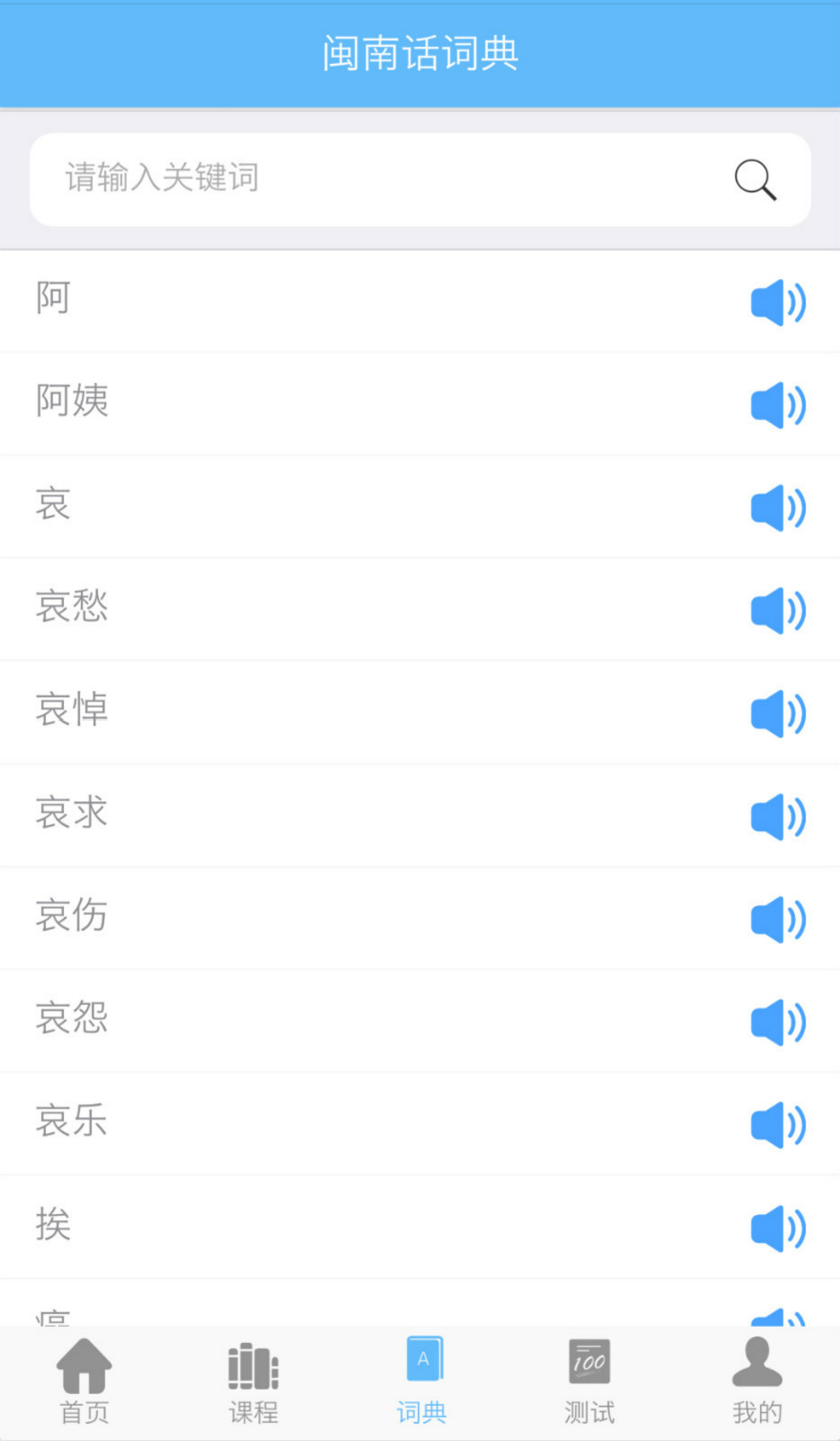Screen dimensions: 840x1441
Task: Tap the speaker icon next to 哀
Action: click(x=778, y=507)
